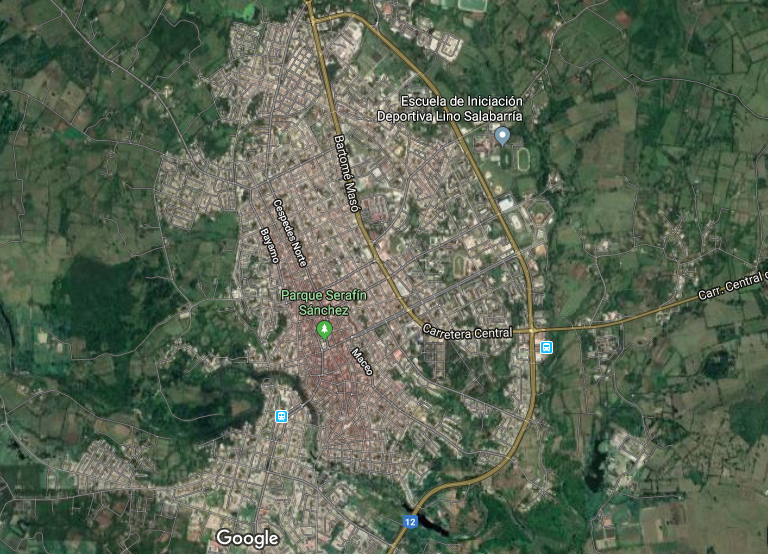Open the transit stop icon southwest of Parque Serafín Sánchez
This screenshot has width=768, height=554.
[281, 416]
